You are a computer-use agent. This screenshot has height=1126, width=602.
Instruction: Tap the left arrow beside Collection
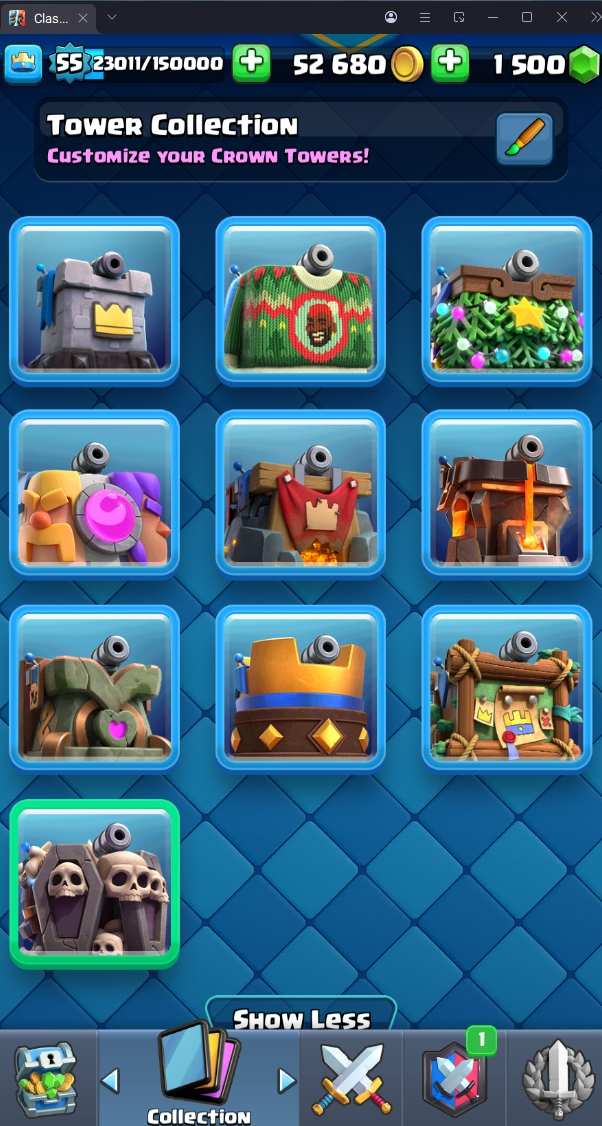point(111,1080)
